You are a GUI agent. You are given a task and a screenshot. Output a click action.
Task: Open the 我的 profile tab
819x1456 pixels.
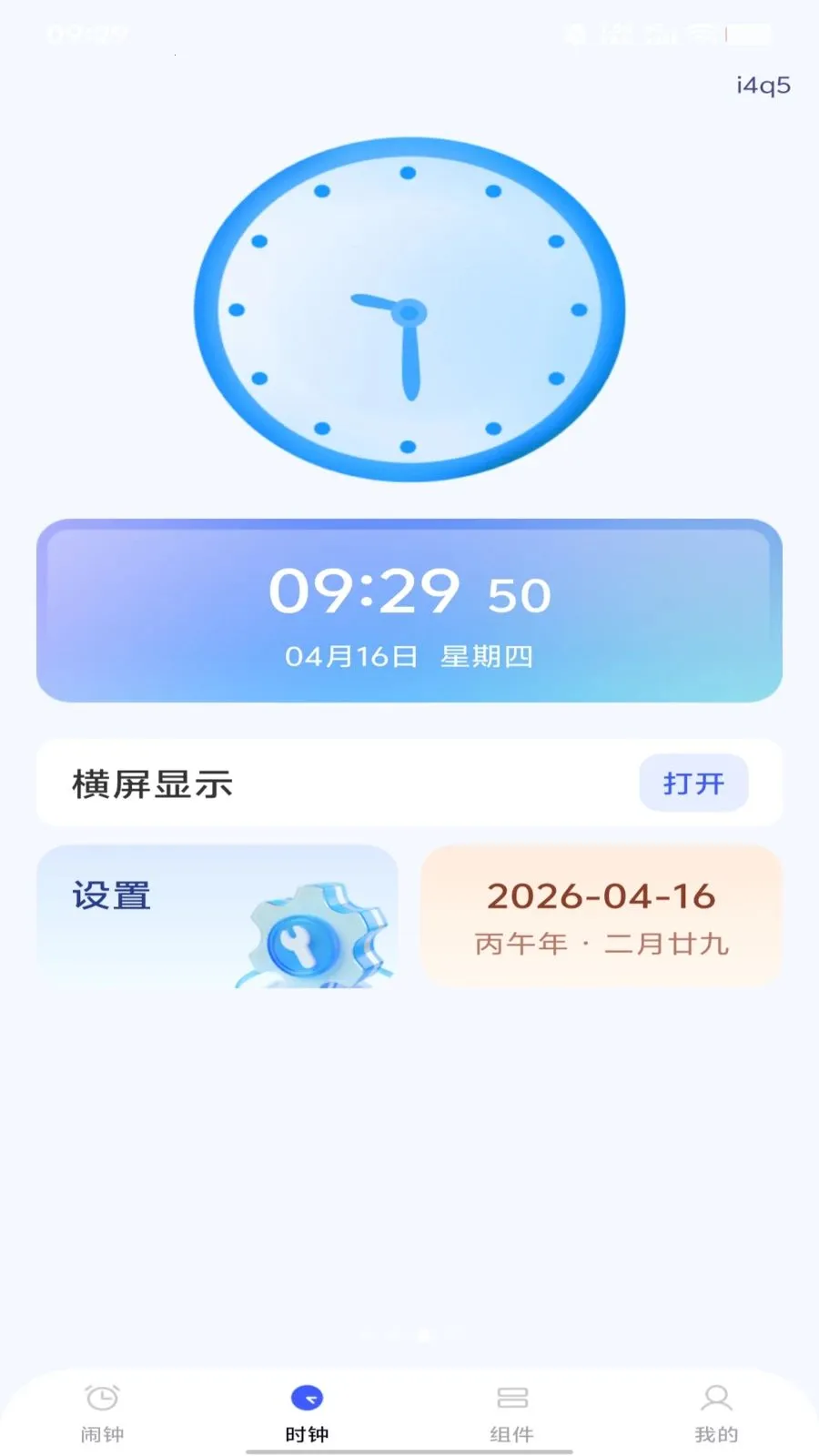[x=716, y=1413]
